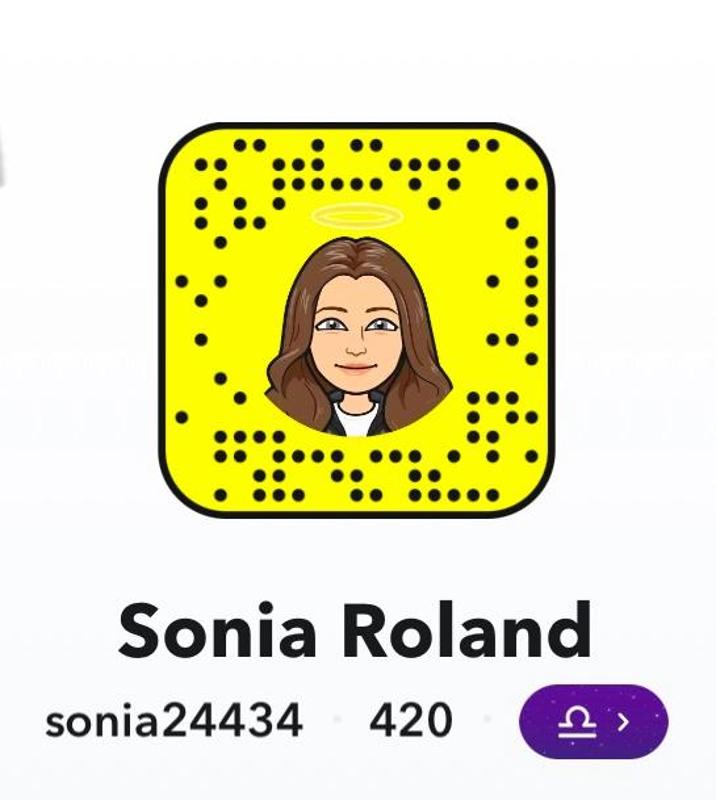The height and width of the screenshot is (800, 716).
Task: Tap the username sonia24434
Action: tap(173, 721)
